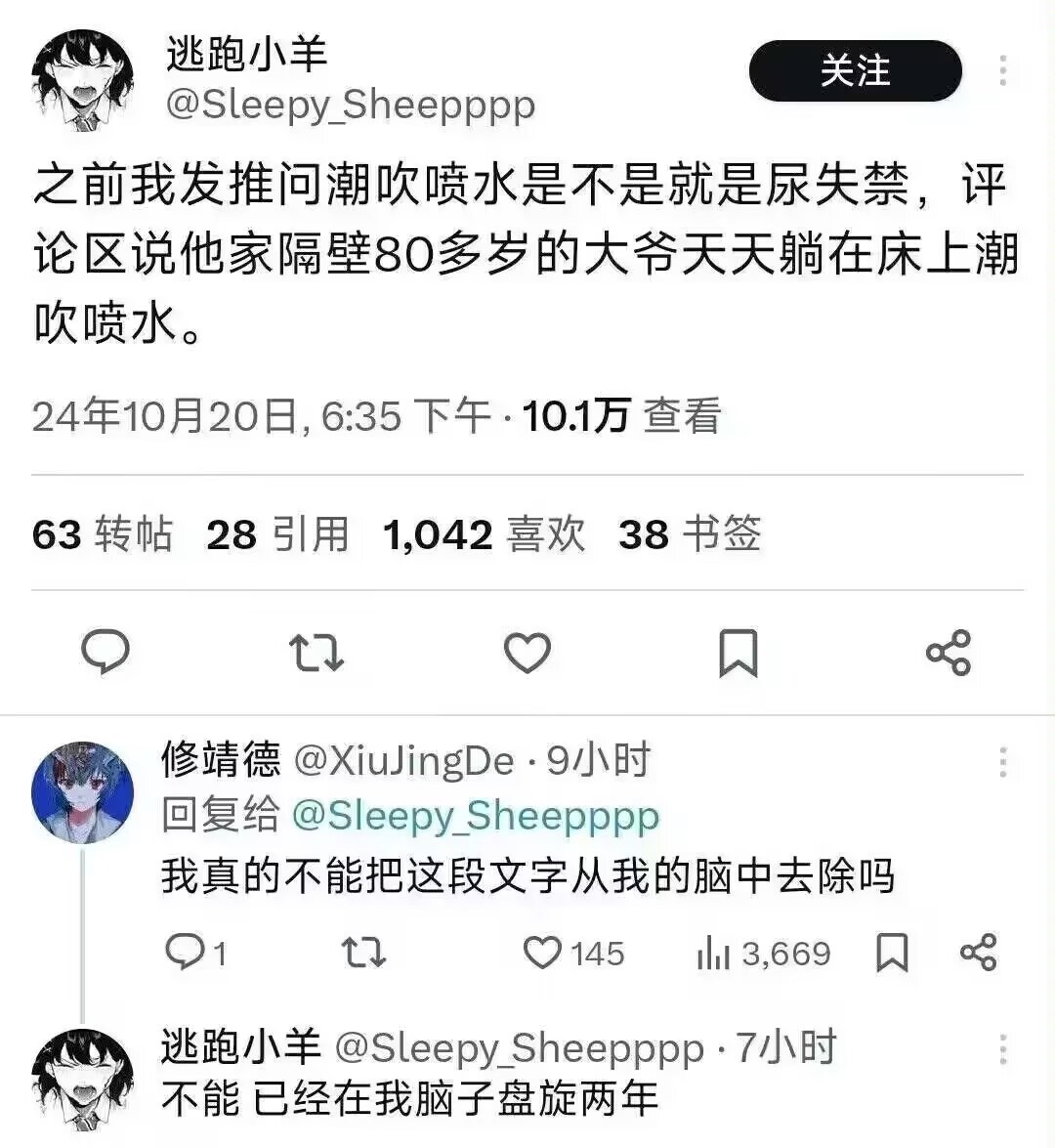Open overflow menu on 修靖德's reply
Image resolution: width=1055 pixels, height=1148 pixels.
coord(1003,762)
